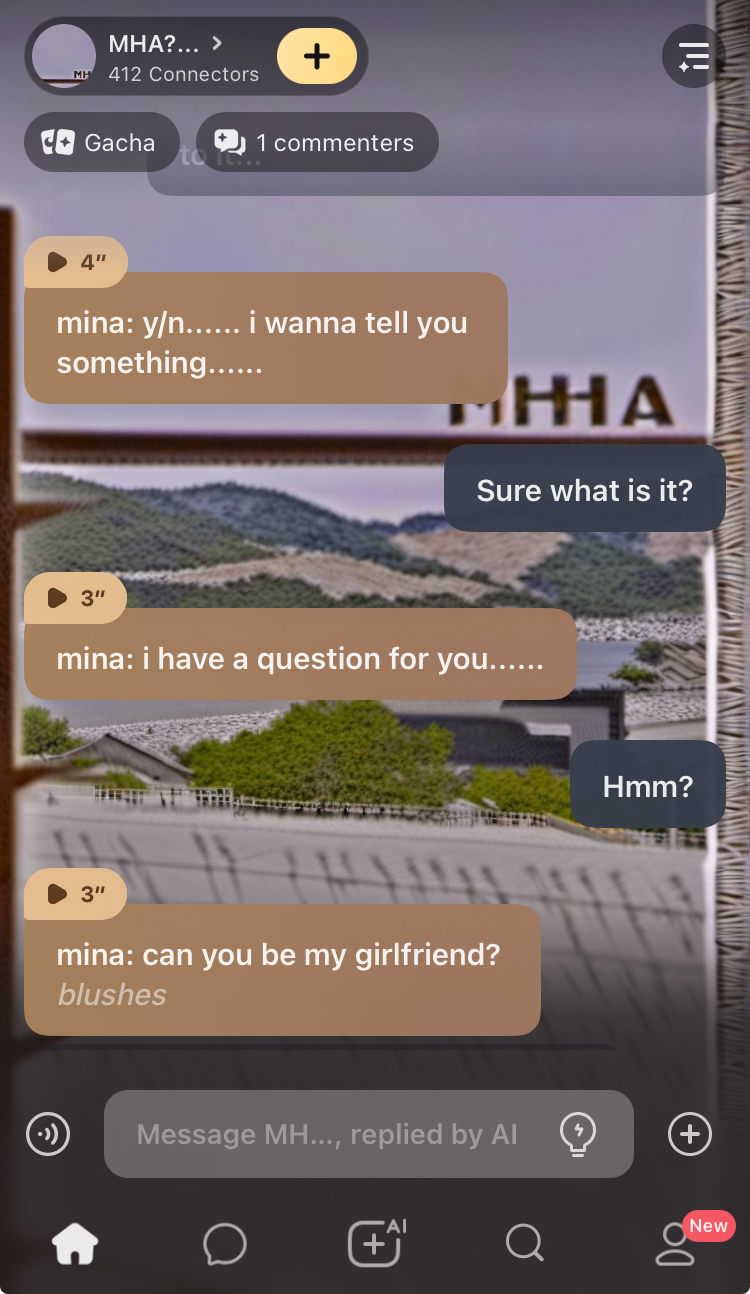
Task: Go to the Home tab
Action: point(75,1244)
